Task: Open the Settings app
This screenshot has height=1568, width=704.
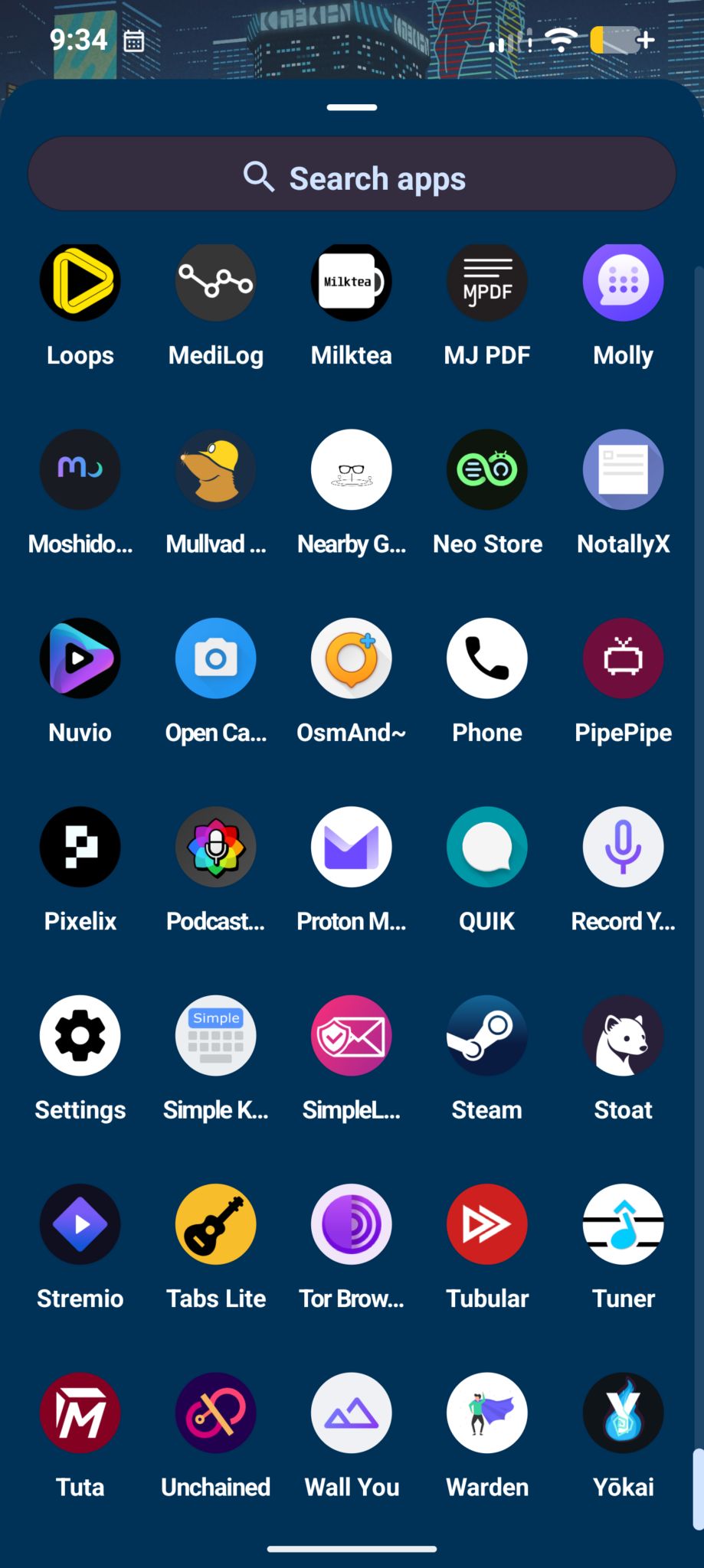Action: coord(80,1036)
